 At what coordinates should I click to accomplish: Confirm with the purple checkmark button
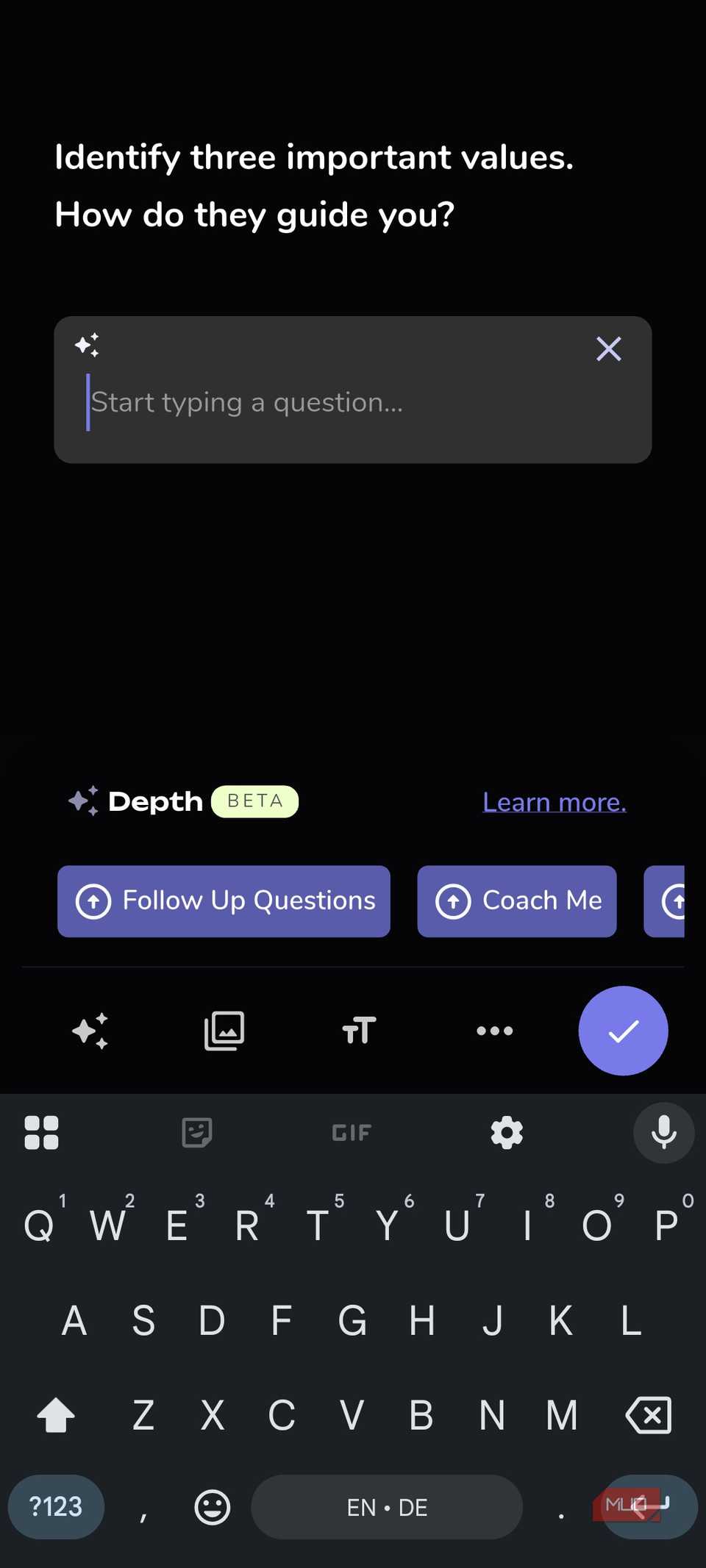coord(623,1031)
